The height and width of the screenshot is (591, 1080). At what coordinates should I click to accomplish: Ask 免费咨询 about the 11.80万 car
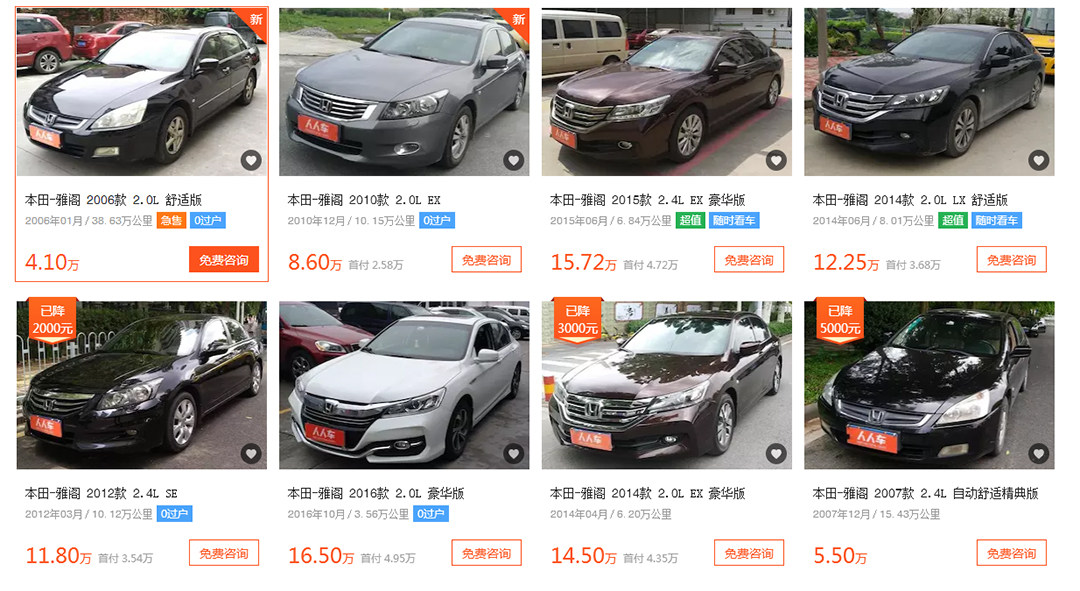tap(223, 553)
